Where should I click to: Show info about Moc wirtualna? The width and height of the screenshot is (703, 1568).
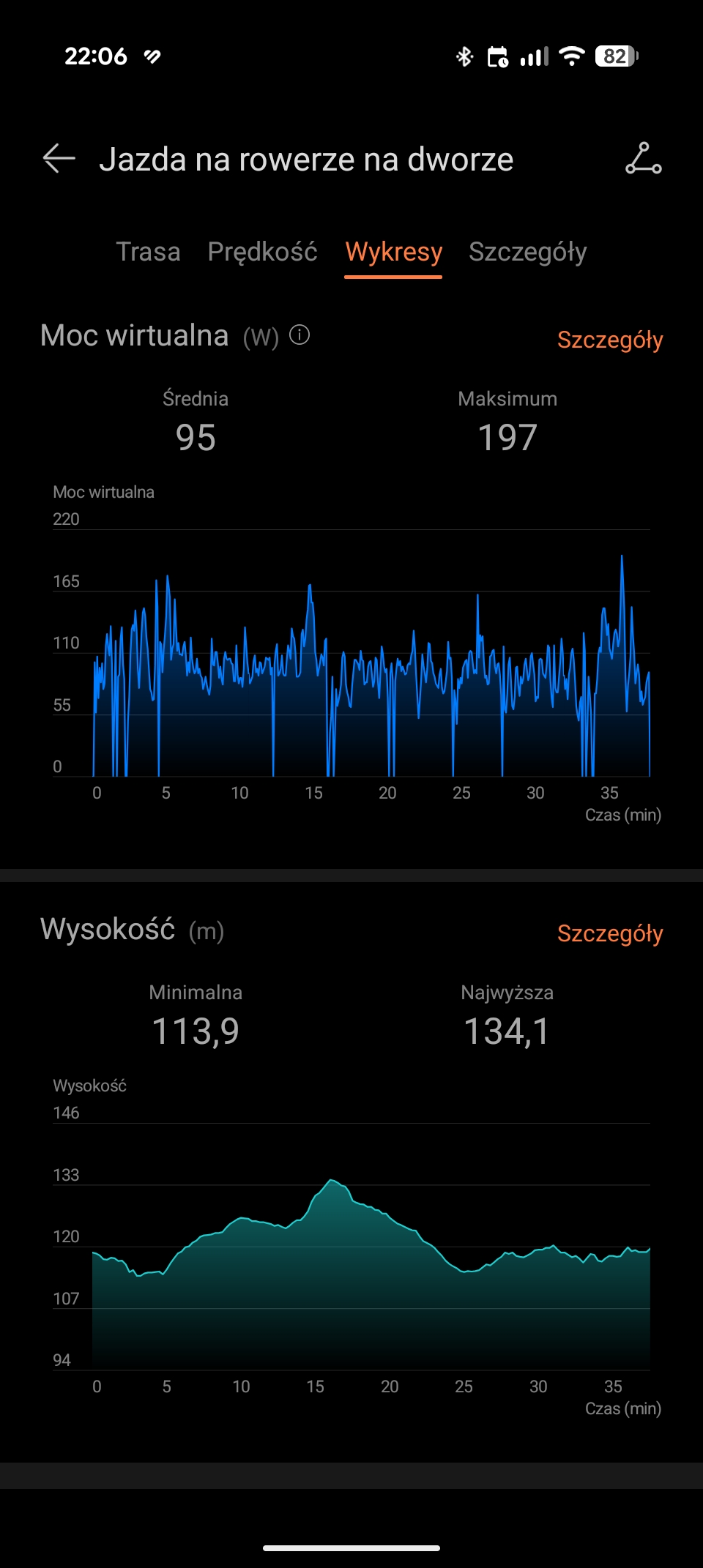(x=300, y=335)
